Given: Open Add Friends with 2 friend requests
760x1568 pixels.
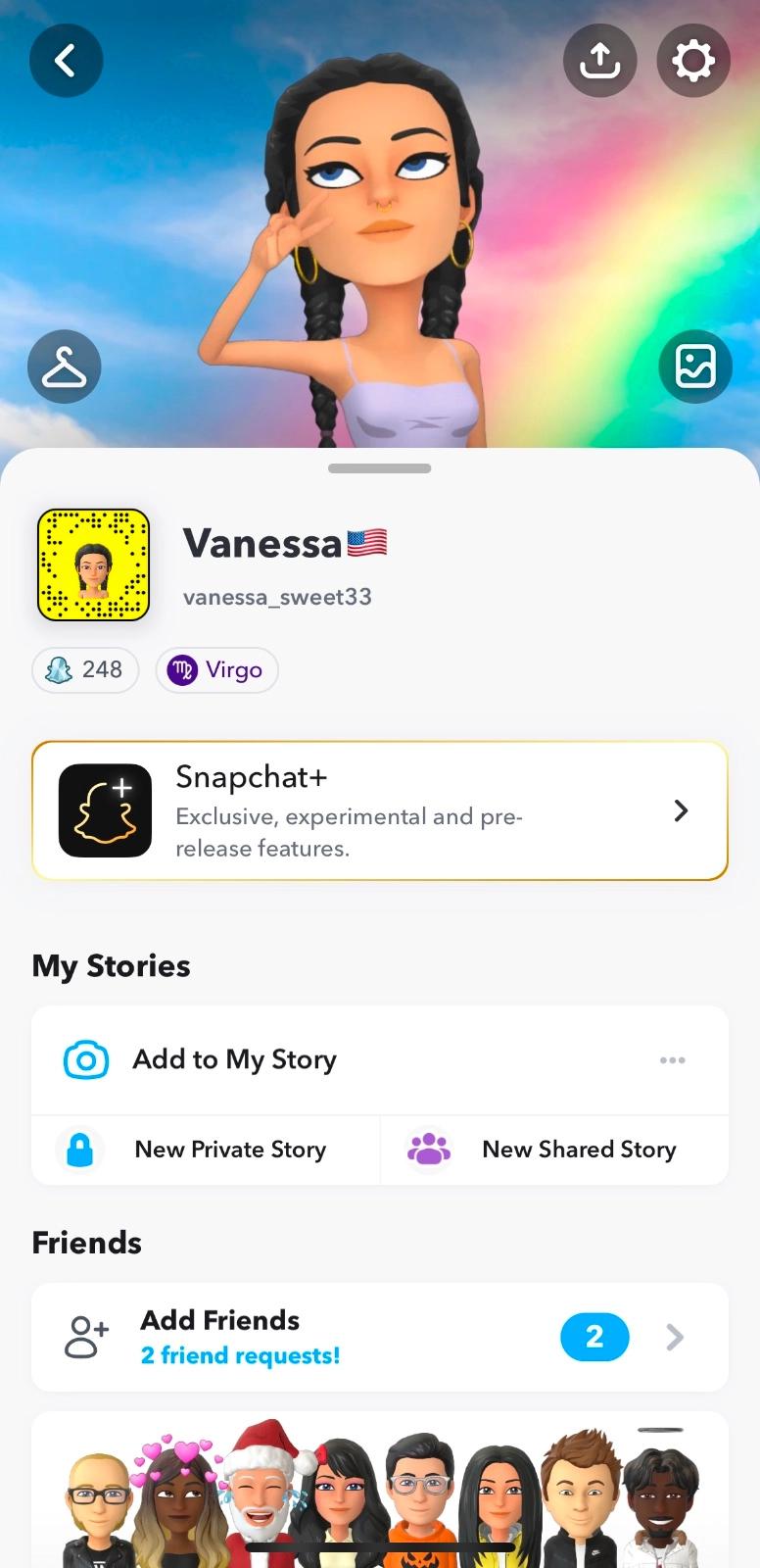Looking at the screenshot, I should (380, 1337).
